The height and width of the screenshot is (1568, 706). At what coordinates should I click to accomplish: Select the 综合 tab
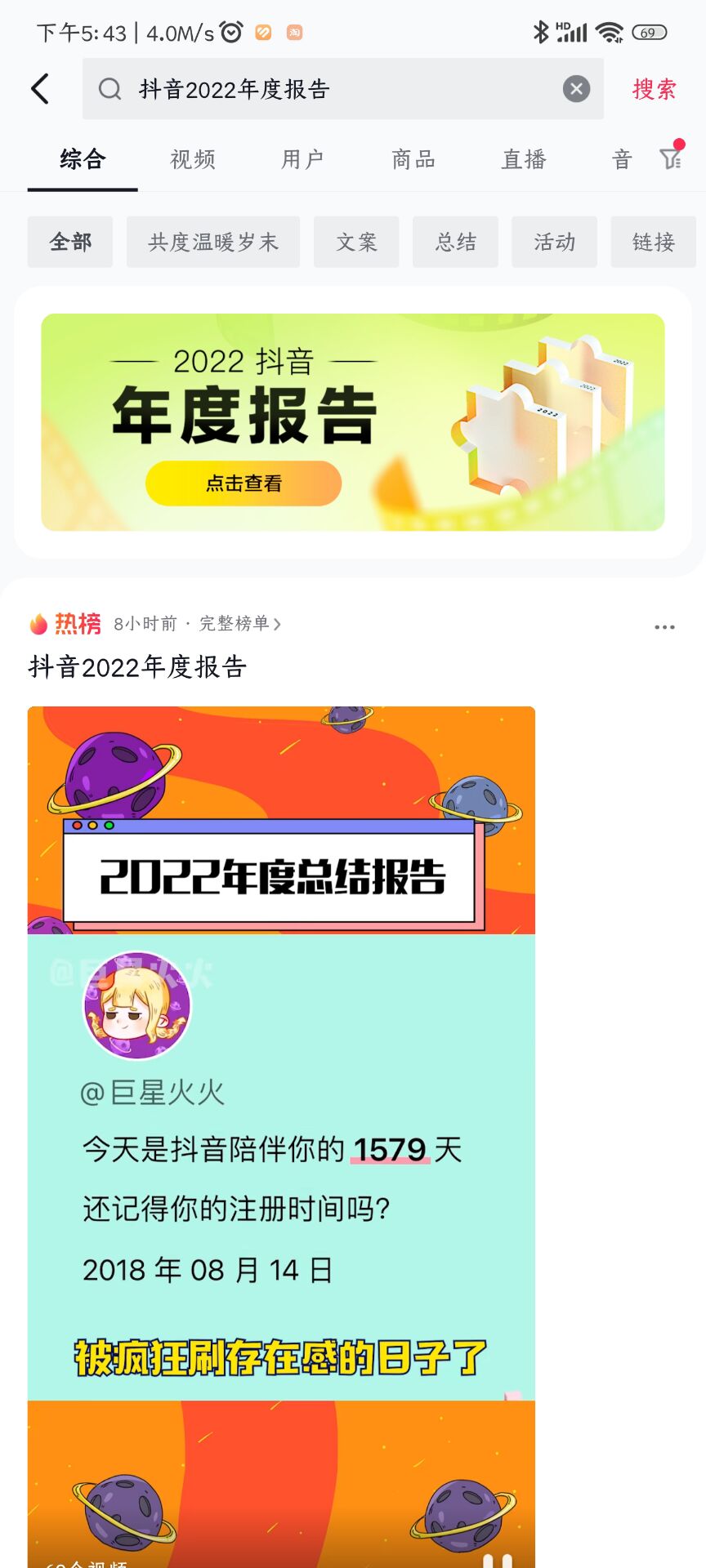83,159
